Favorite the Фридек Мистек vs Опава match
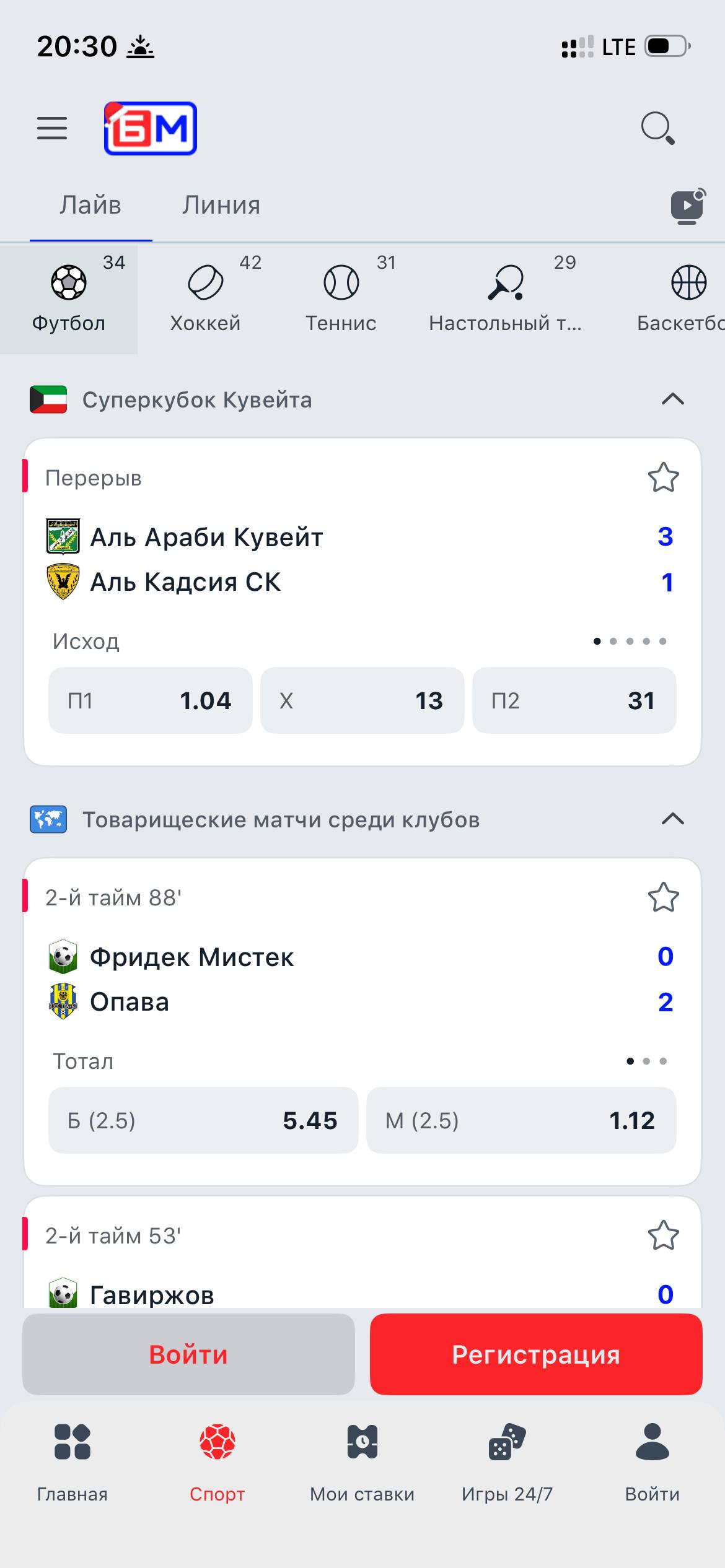This screenshot has height=1568, width=725. 663,897
